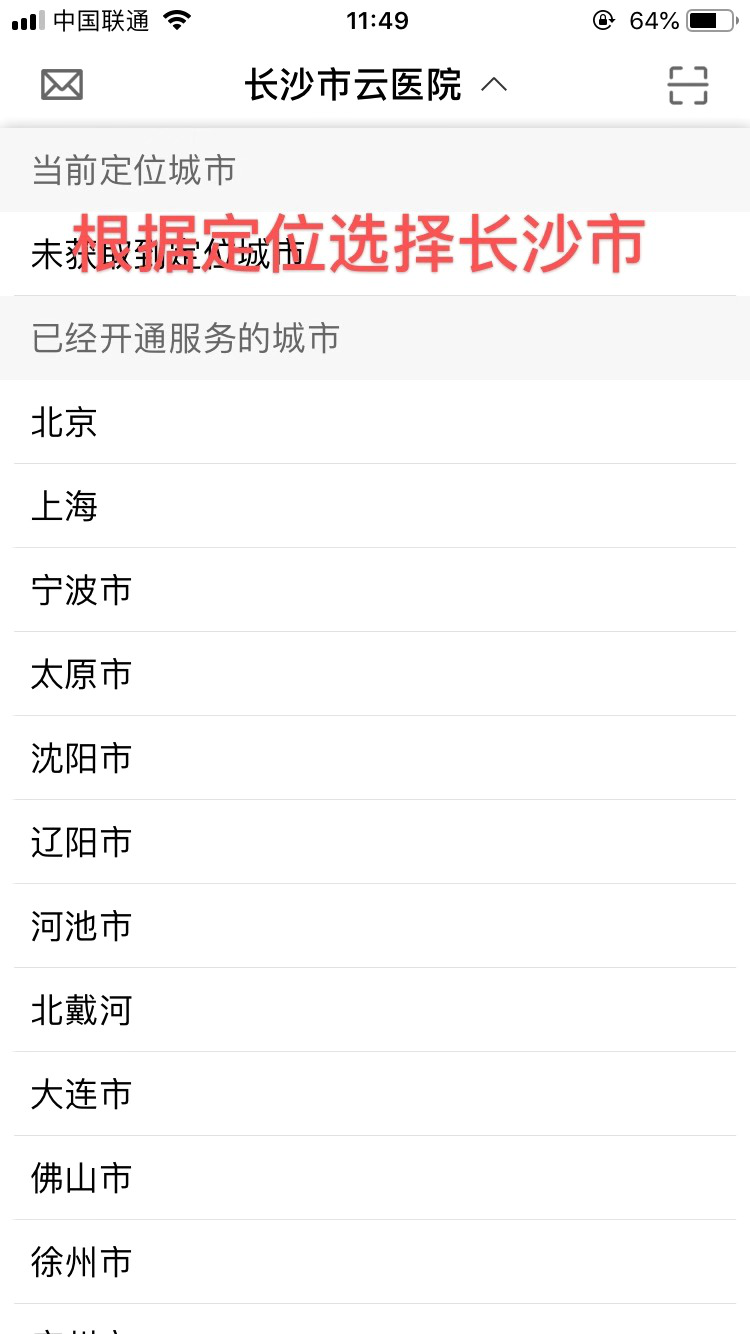The height and width of the screenshot is (1334, 750).
Task: Select 宁波市 from the city list
Action: tap(82, 590)
